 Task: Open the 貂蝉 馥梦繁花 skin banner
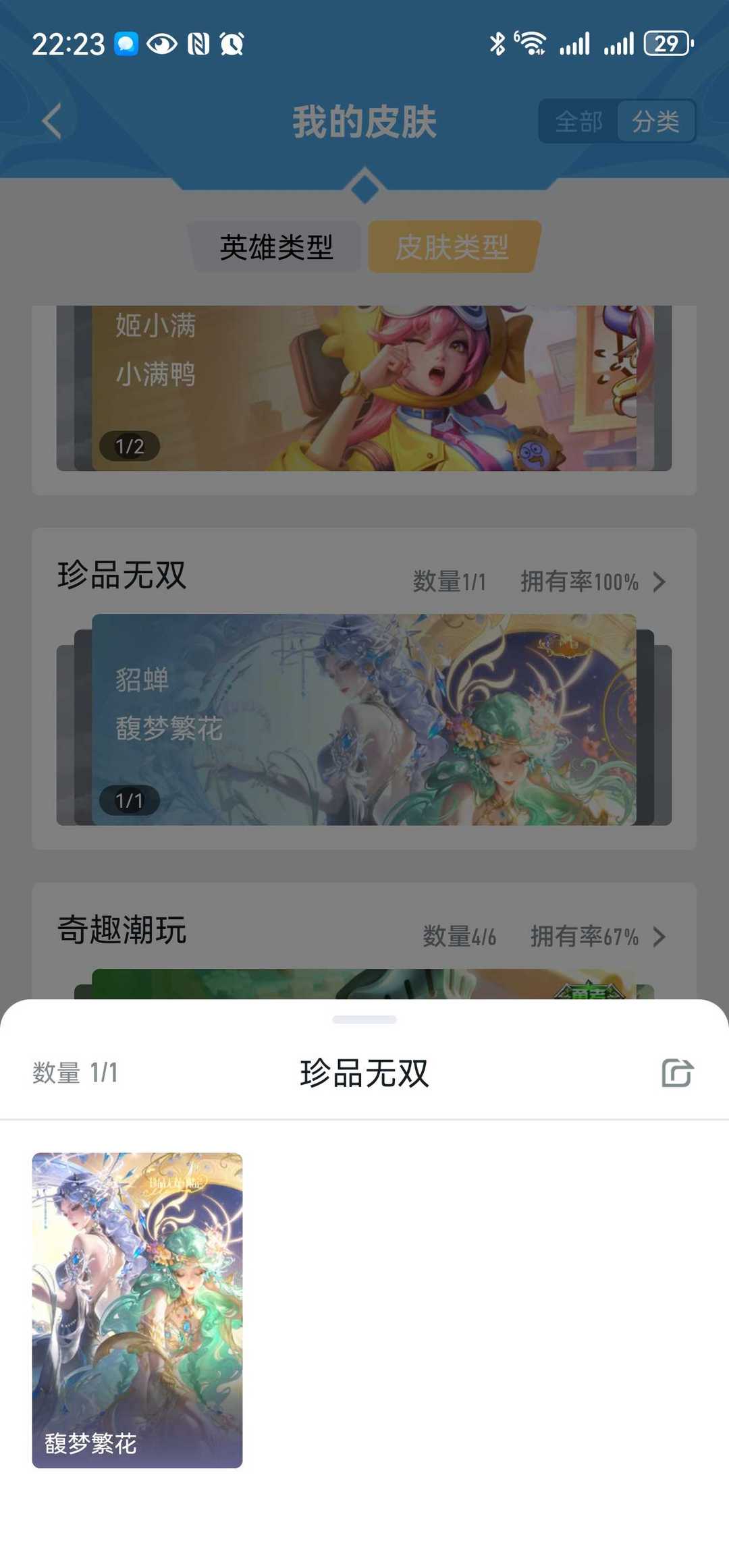(364, 719)
